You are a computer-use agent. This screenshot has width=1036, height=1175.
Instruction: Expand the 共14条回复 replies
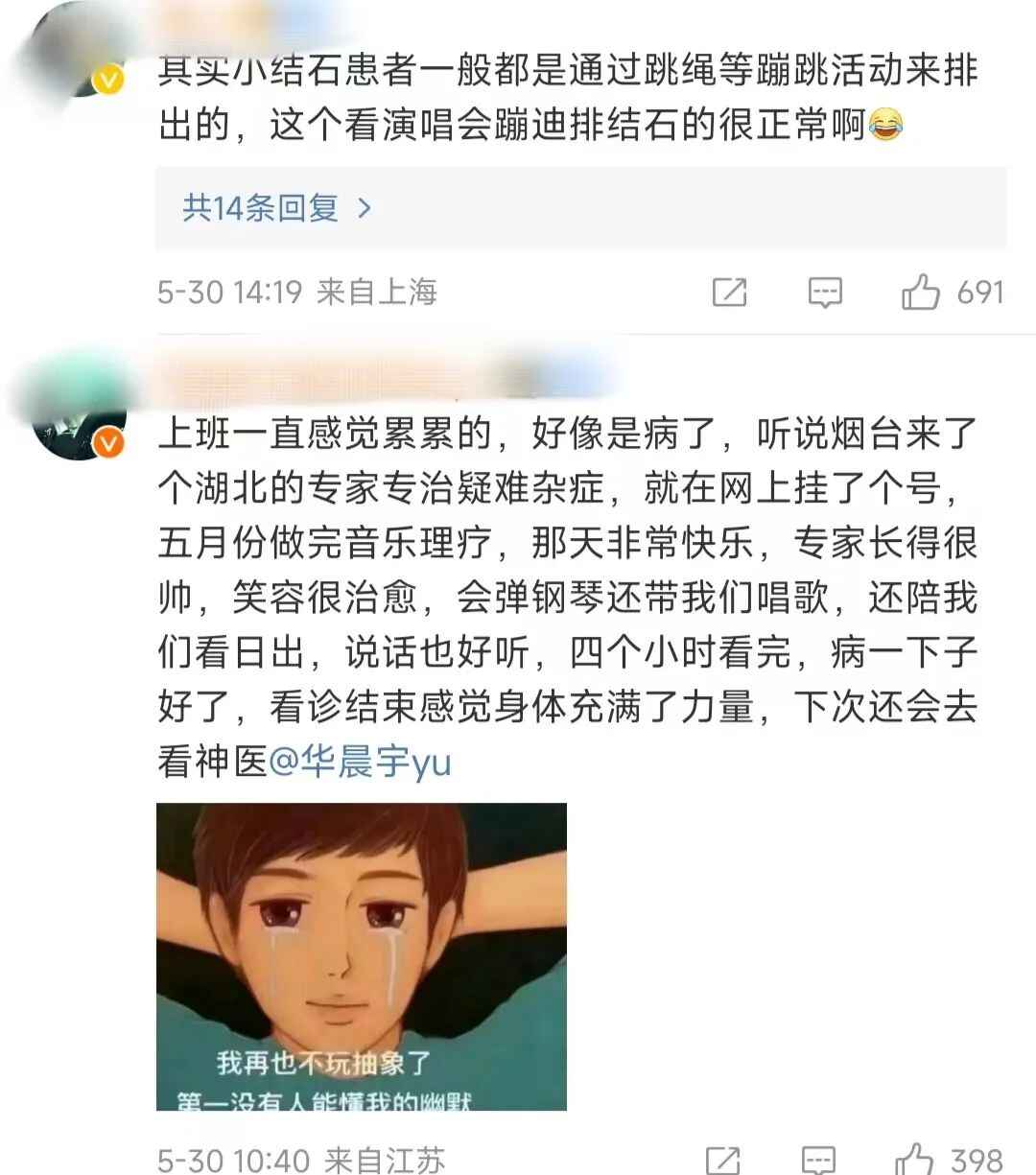[x=276, y=207]
